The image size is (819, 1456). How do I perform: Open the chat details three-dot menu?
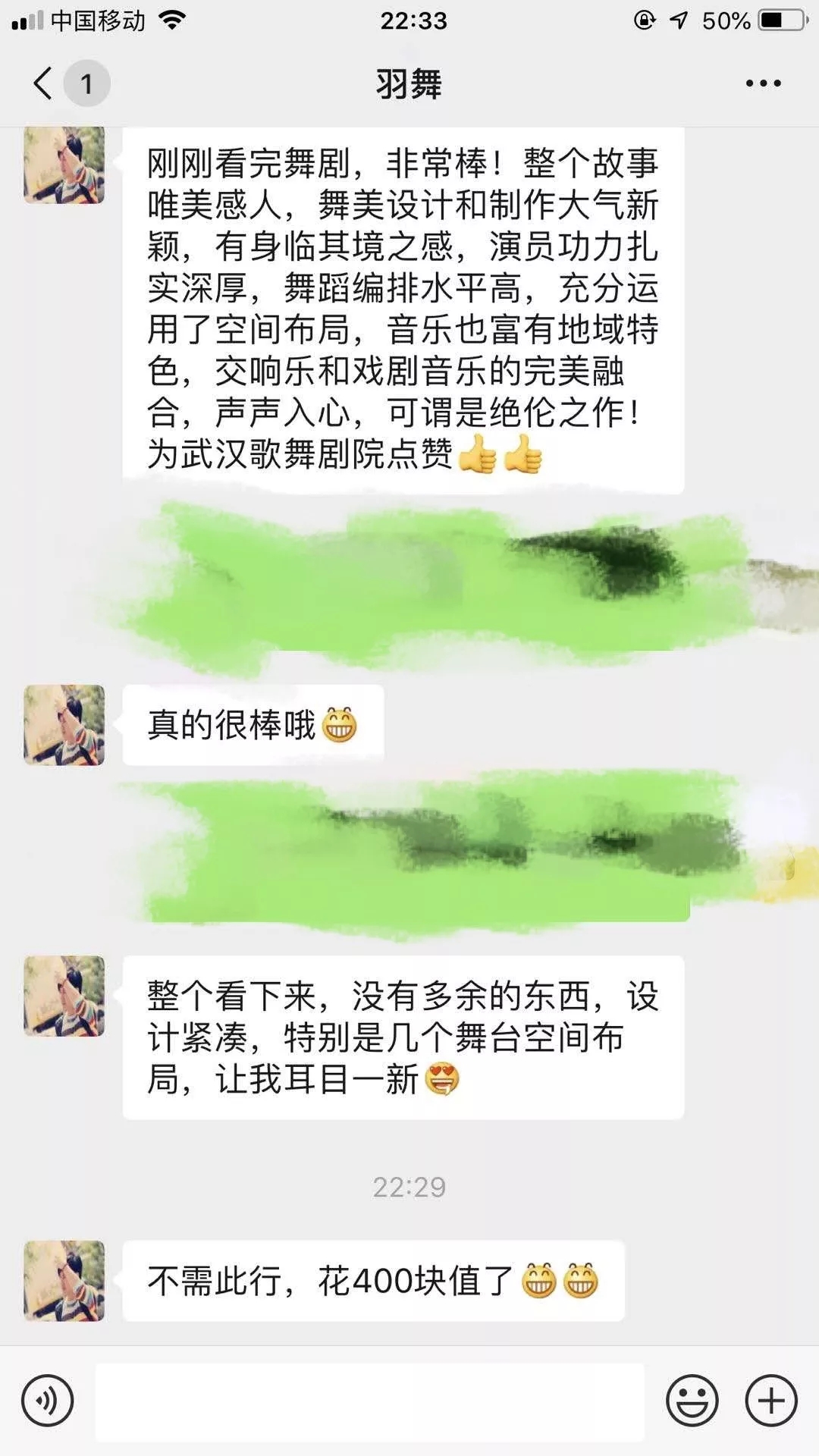tap(763, 83)
